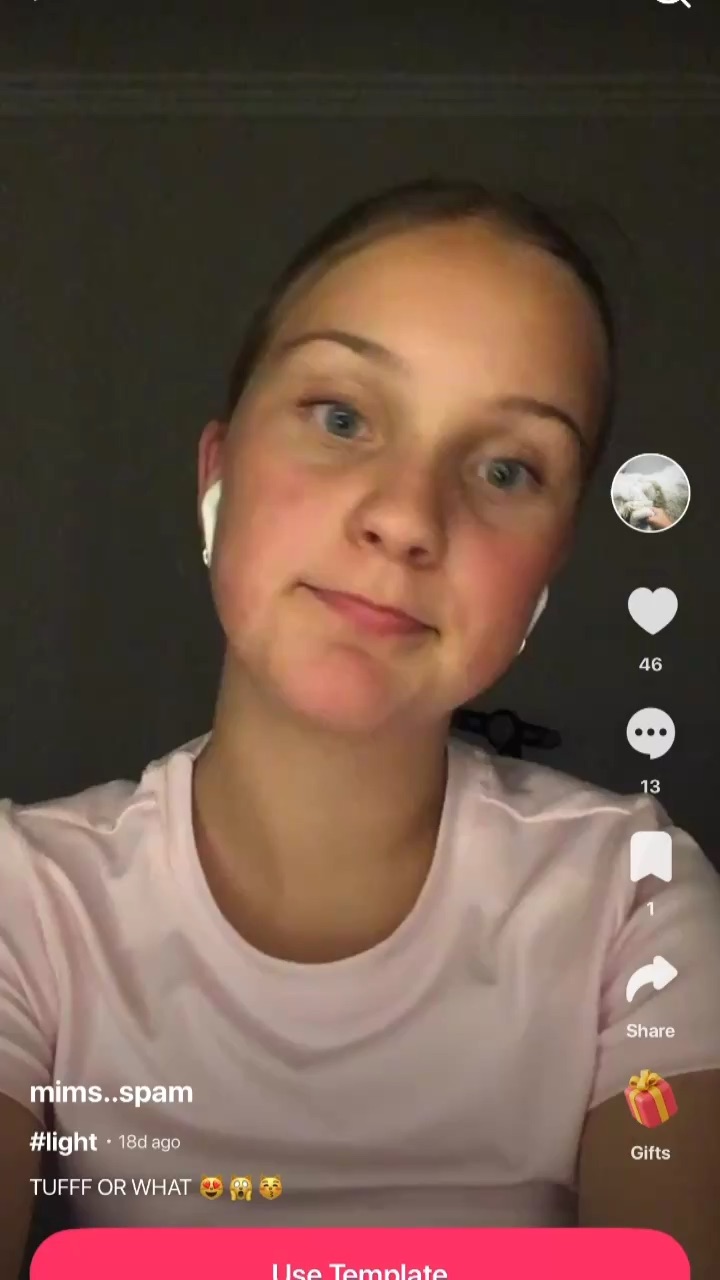The image size is (720, 1280).
Task: Open search with the magnifier icon
Action: (673, 3)
